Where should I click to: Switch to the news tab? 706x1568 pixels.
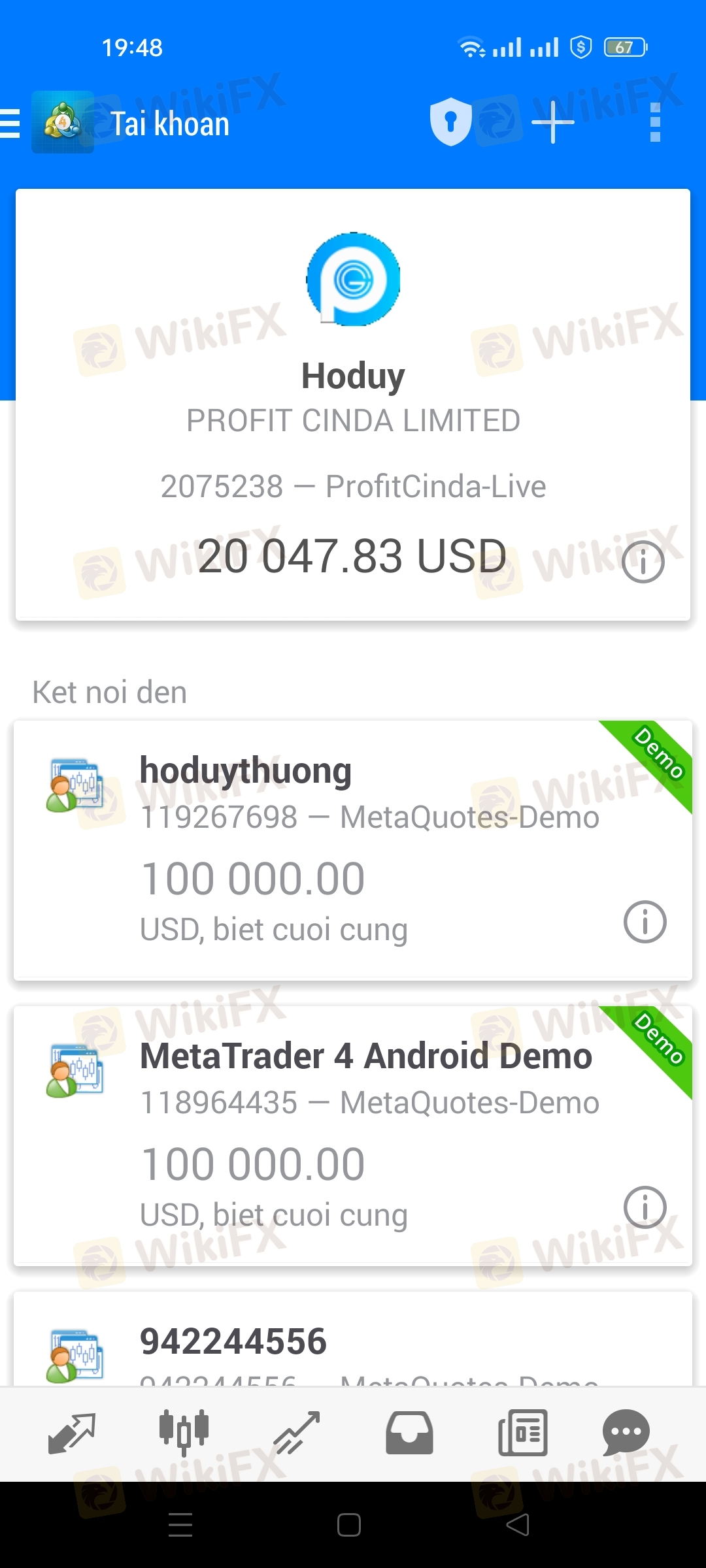pyautogui.click(x=522, y=1433)
